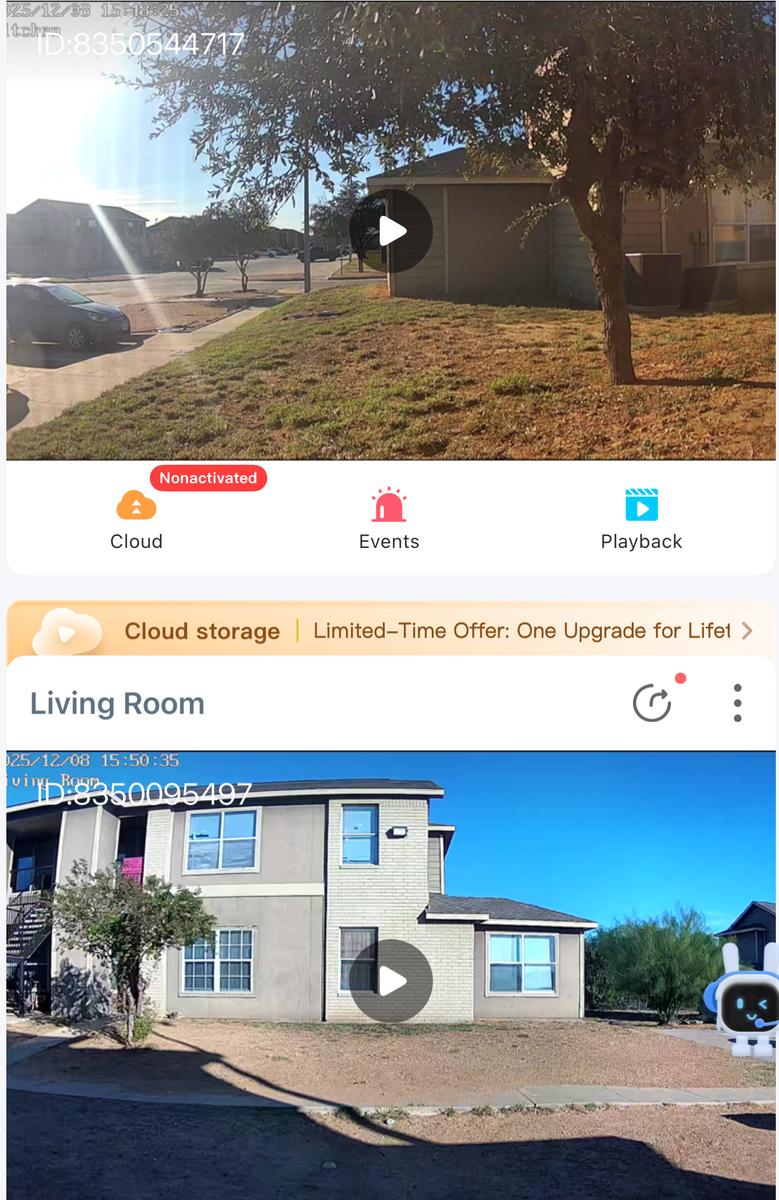View Events for the Kitchen camera
This screenshot has width=779, height=1200.
389,519
